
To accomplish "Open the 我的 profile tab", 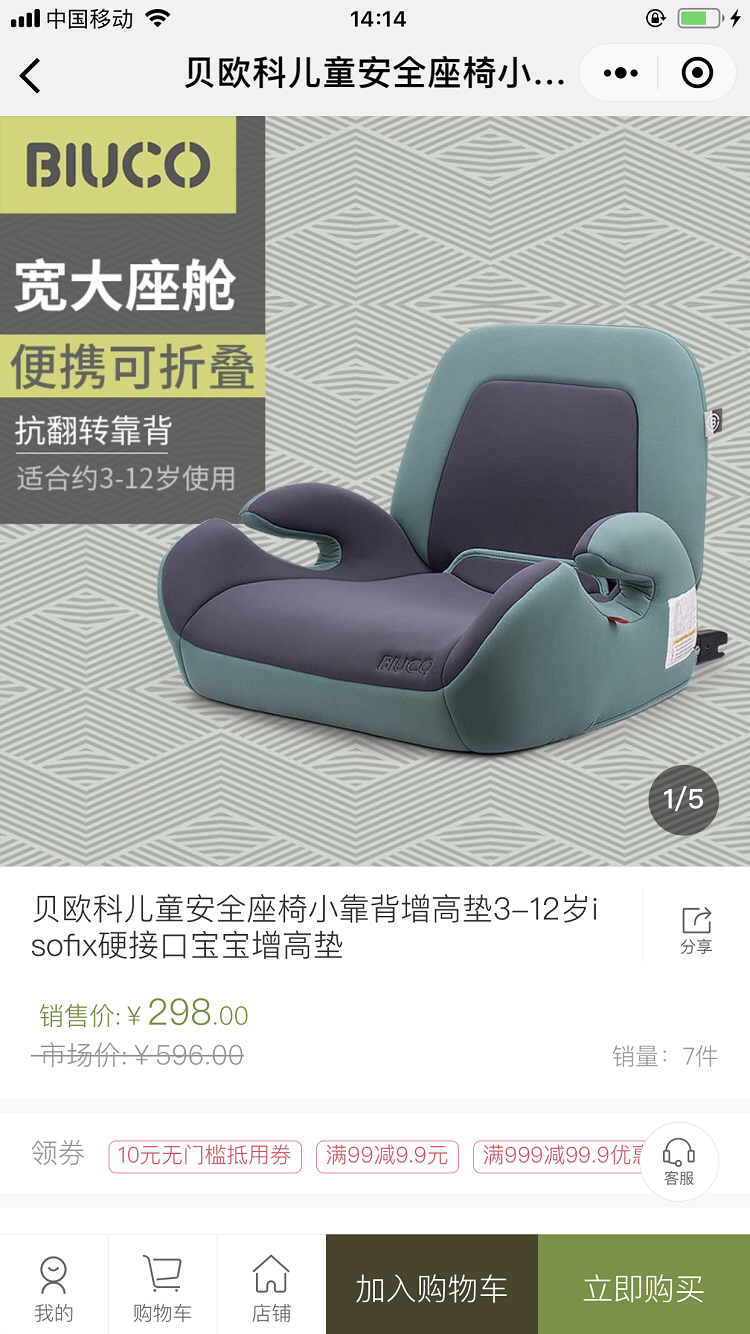I will tap(54, 1288).
